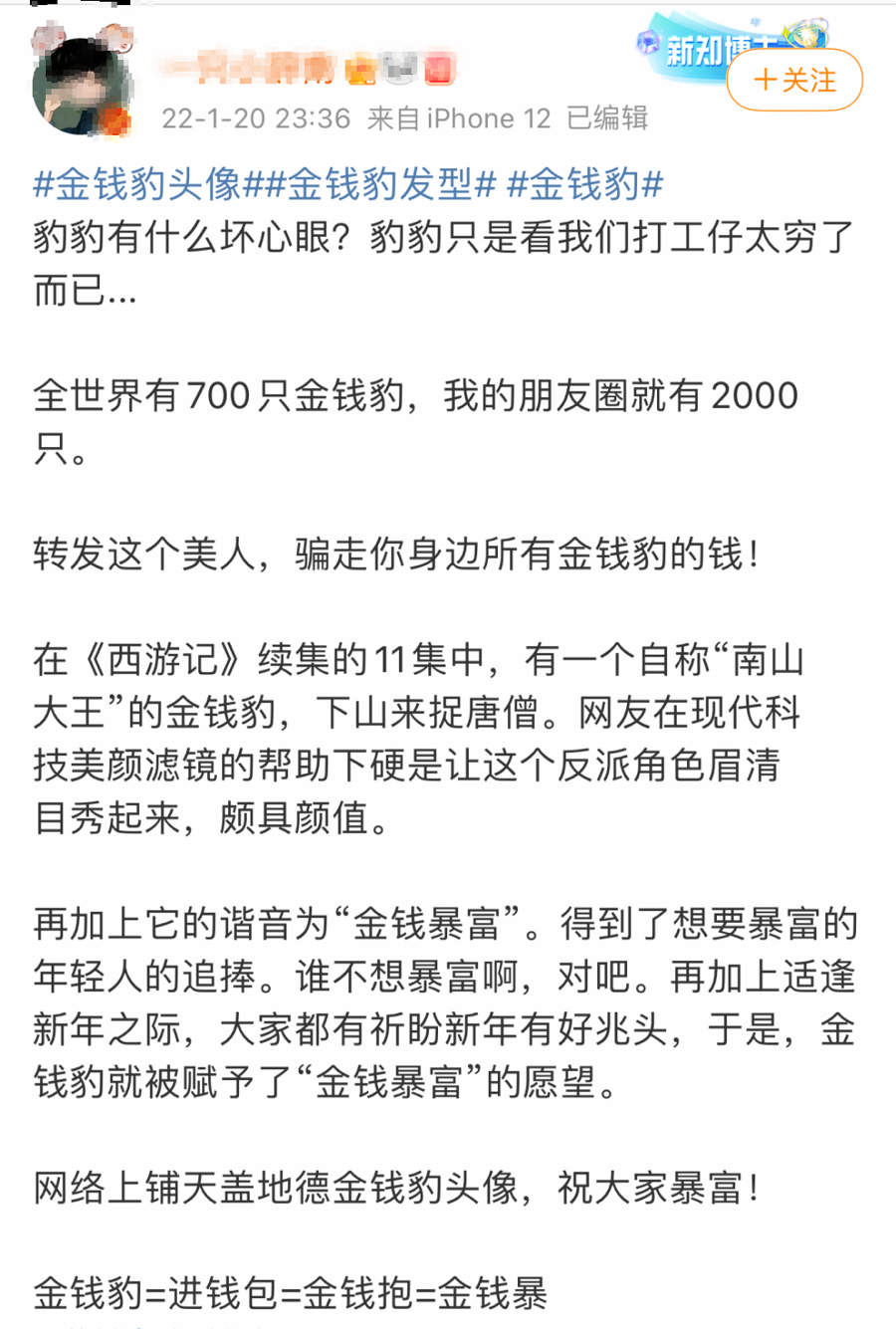Image resolution: width=896 pixels, height=1329 pixels.
Task: Follow this user with 关注 button
Action: [x=794, y=81]
